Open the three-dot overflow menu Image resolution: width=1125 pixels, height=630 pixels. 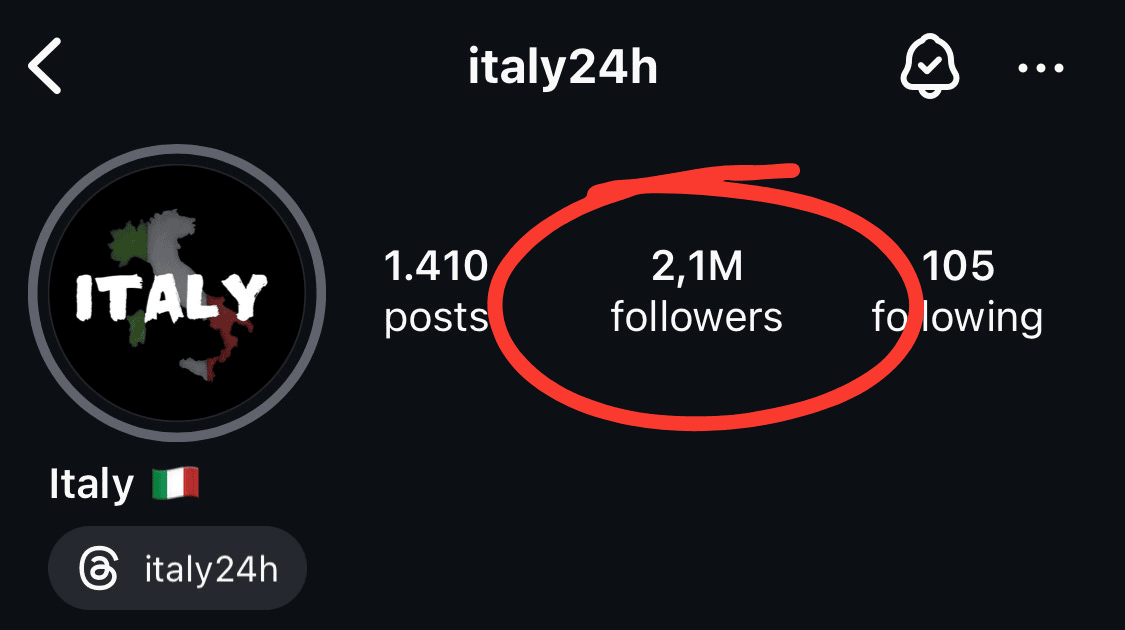coord(1041,68)
